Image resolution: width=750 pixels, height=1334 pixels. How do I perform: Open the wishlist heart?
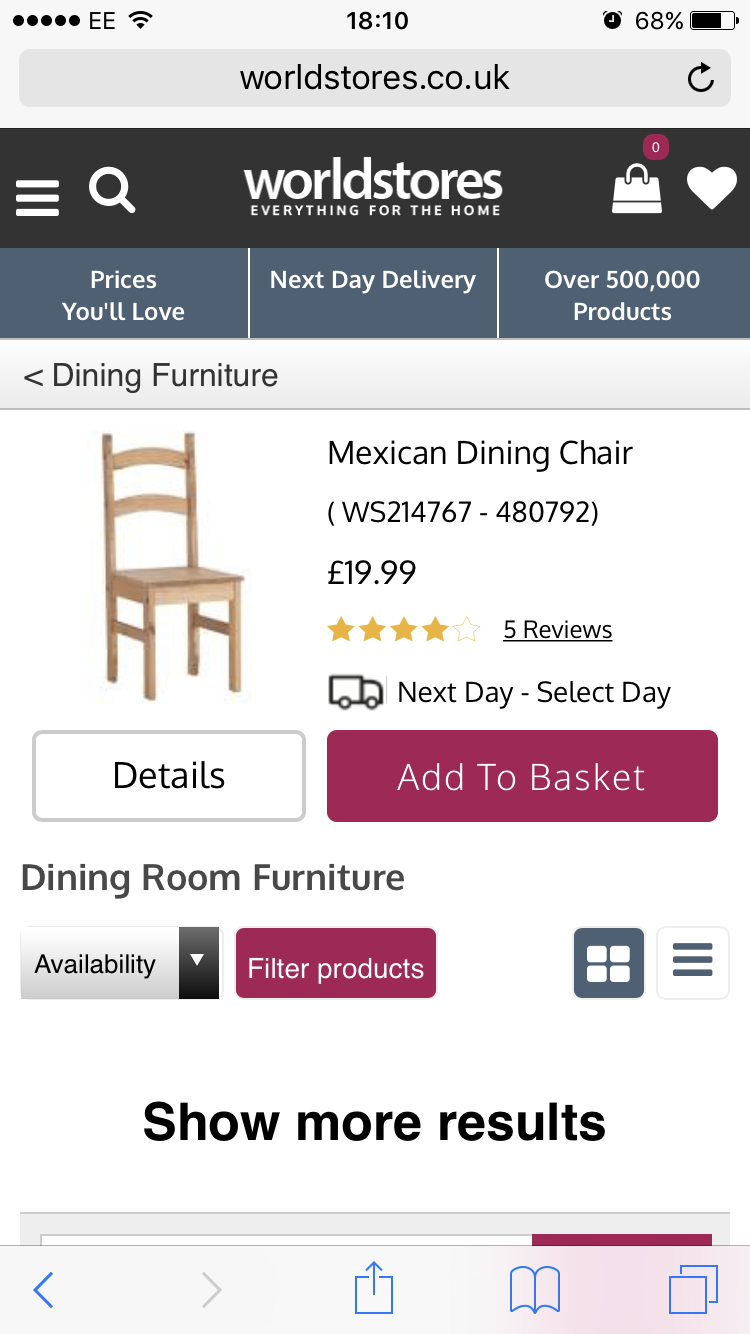click(x=711, y=188)
